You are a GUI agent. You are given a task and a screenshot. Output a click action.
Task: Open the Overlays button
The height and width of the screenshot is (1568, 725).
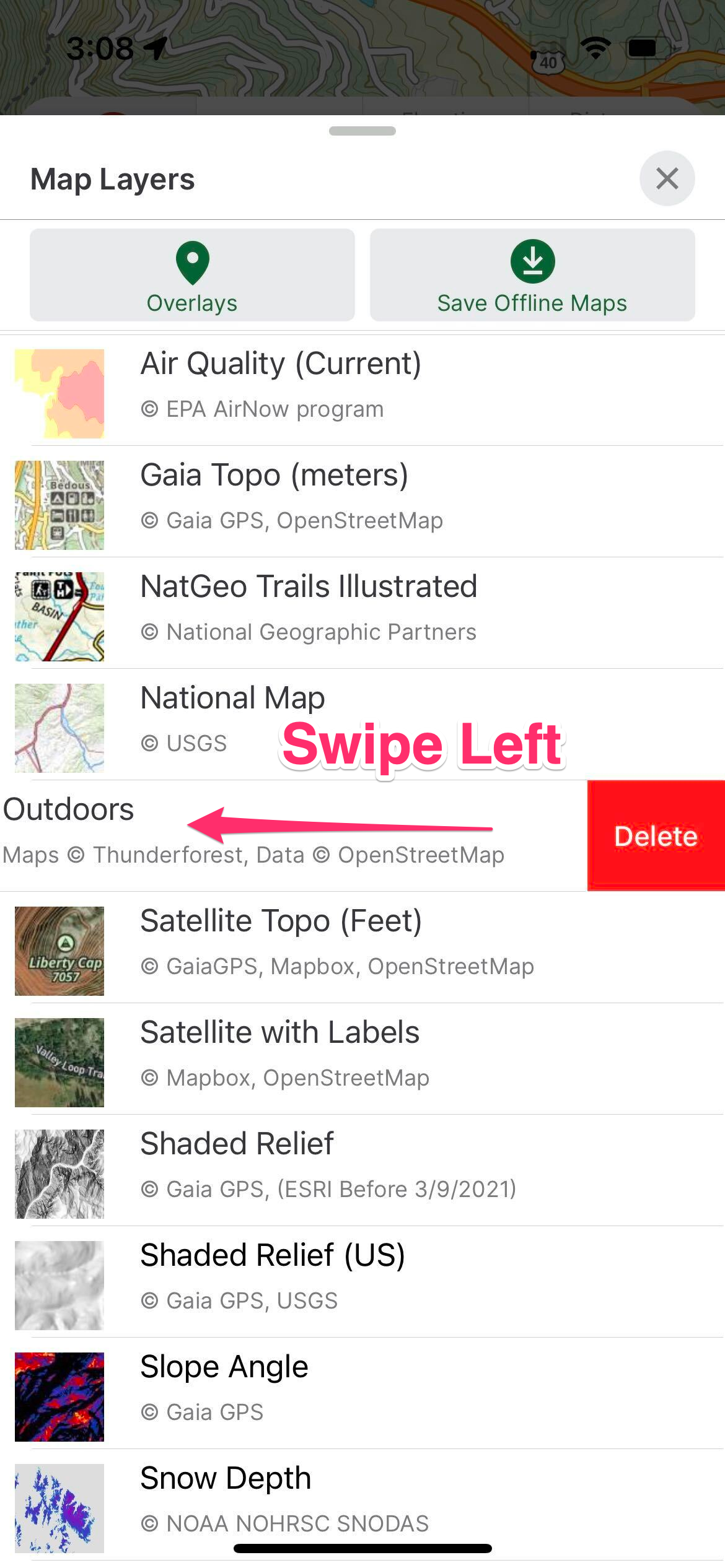pos(192,275)
